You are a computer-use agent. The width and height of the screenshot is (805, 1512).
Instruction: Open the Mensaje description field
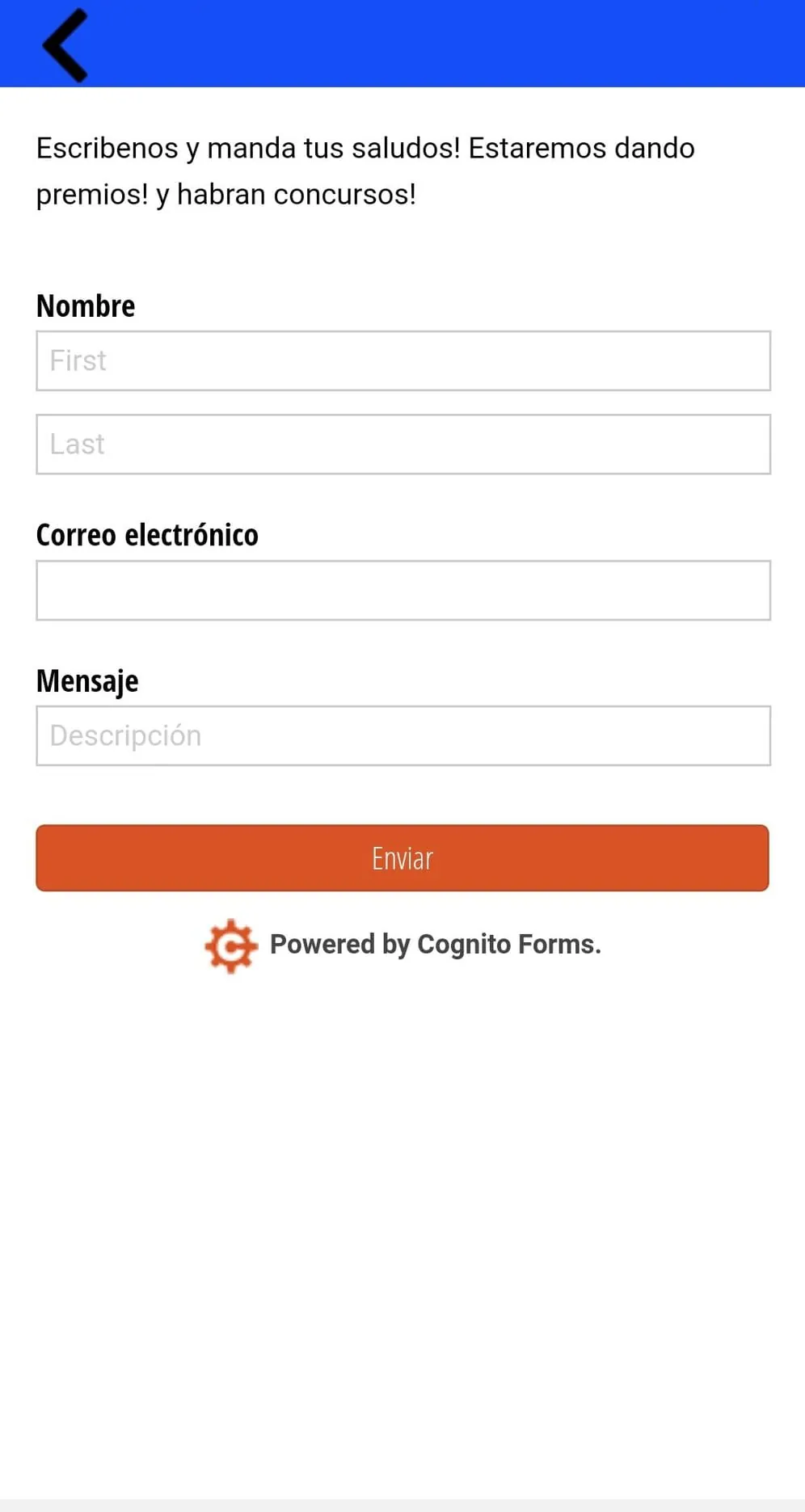click(402, 735)
